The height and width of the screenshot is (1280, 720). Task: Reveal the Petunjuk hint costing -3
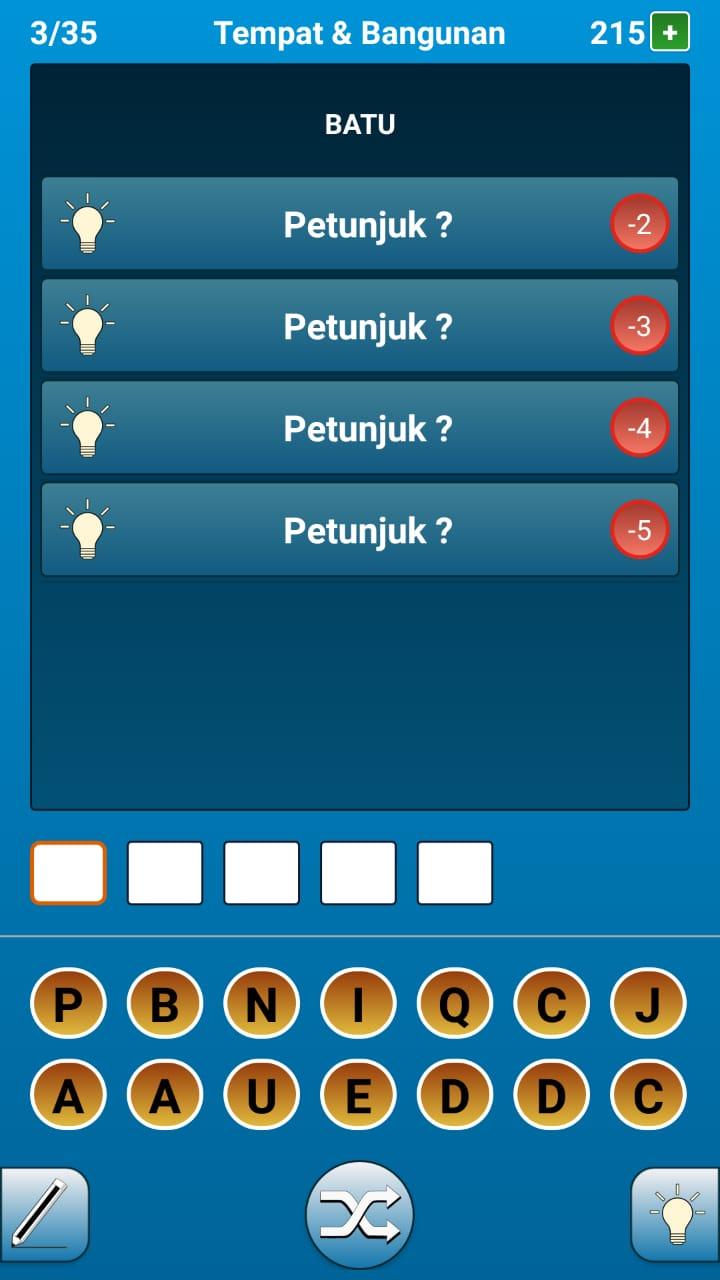360,326
